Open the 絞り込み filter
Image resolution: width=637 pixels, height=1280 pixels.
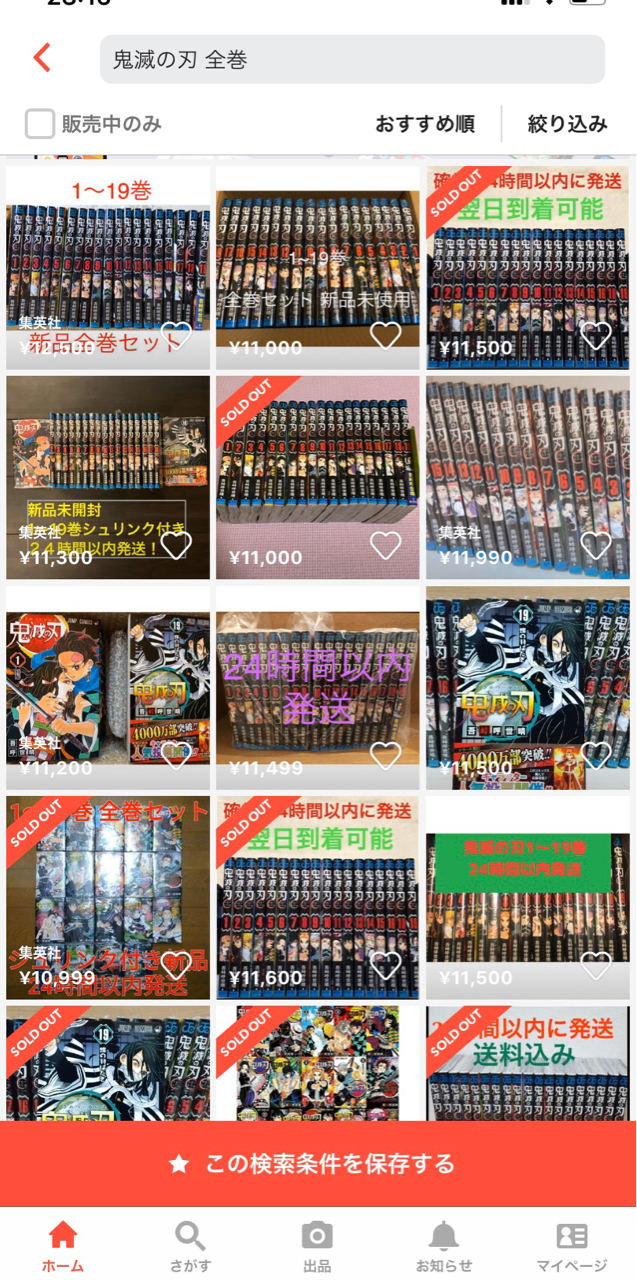click(567, 124)
